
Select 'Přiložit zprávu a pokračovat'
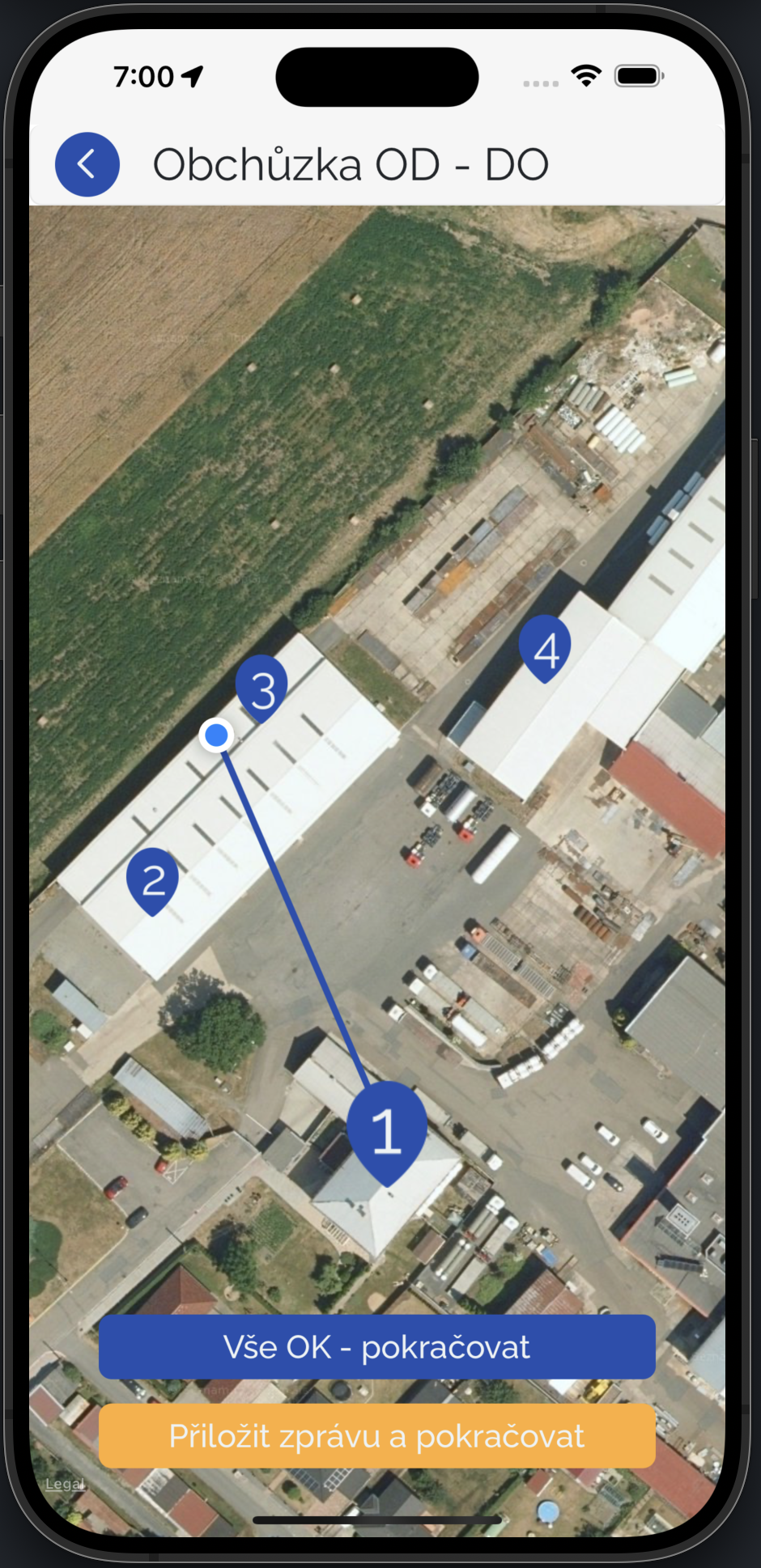[376, 1436]
